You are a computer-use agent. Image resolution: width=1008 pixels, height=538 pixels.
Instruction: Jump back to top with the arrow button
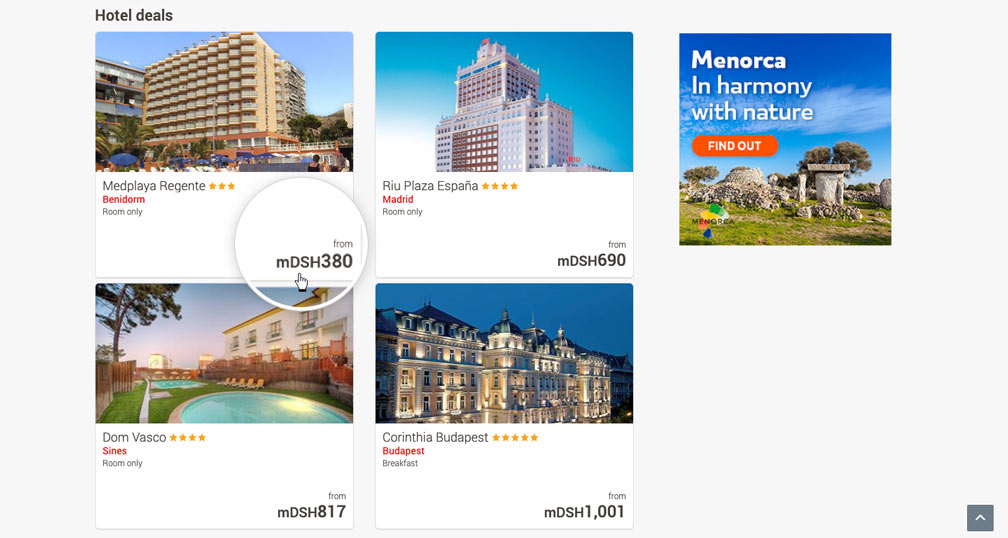point(980,517)
